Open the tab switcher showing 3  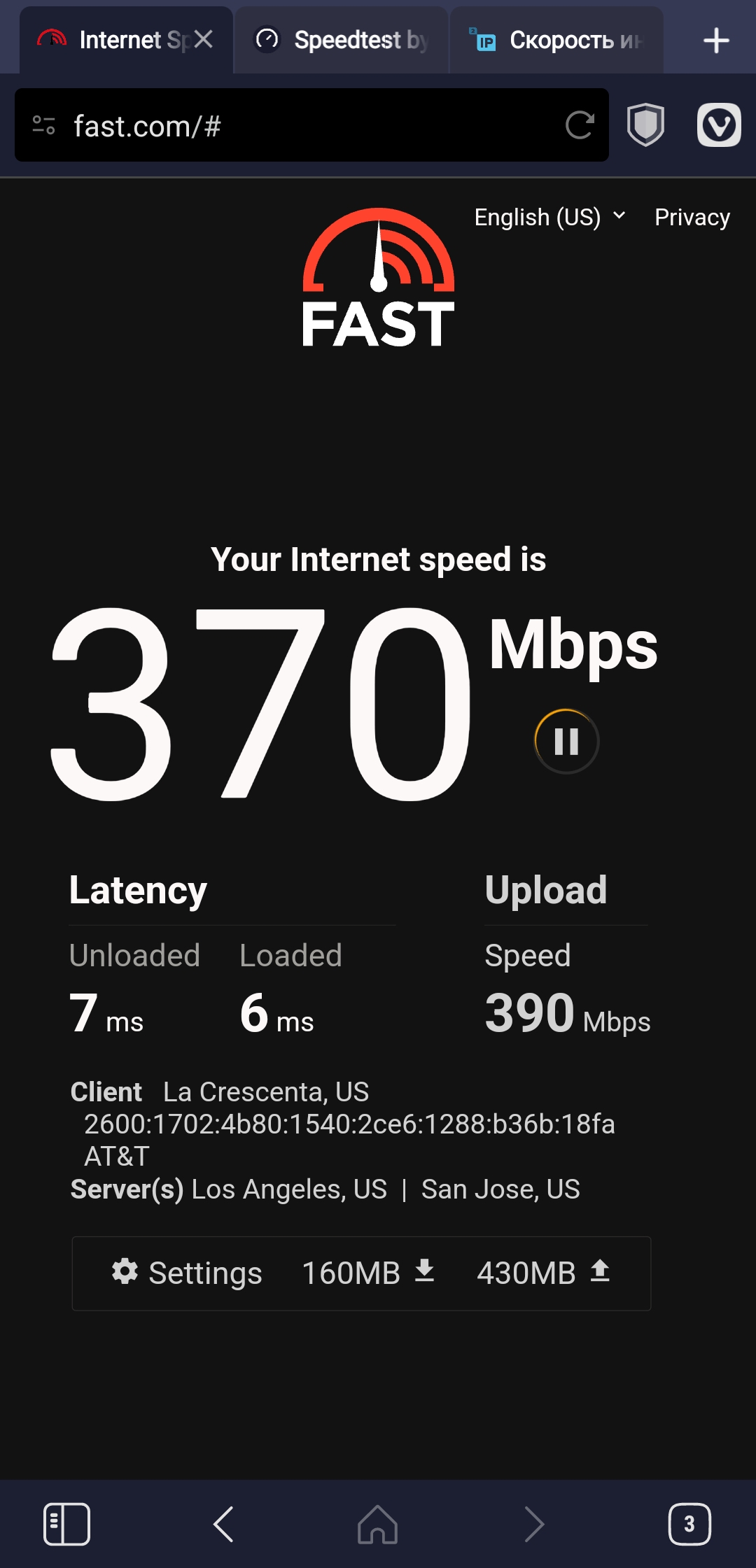689,1524
